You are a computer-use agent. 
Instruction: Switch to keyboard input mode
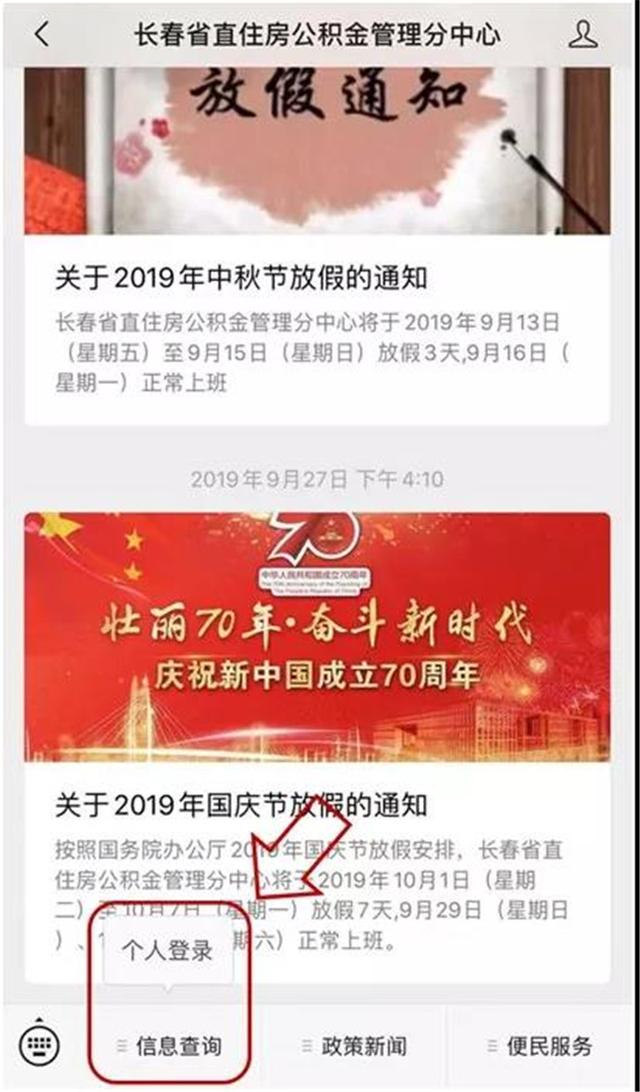tap(41, 1045)
